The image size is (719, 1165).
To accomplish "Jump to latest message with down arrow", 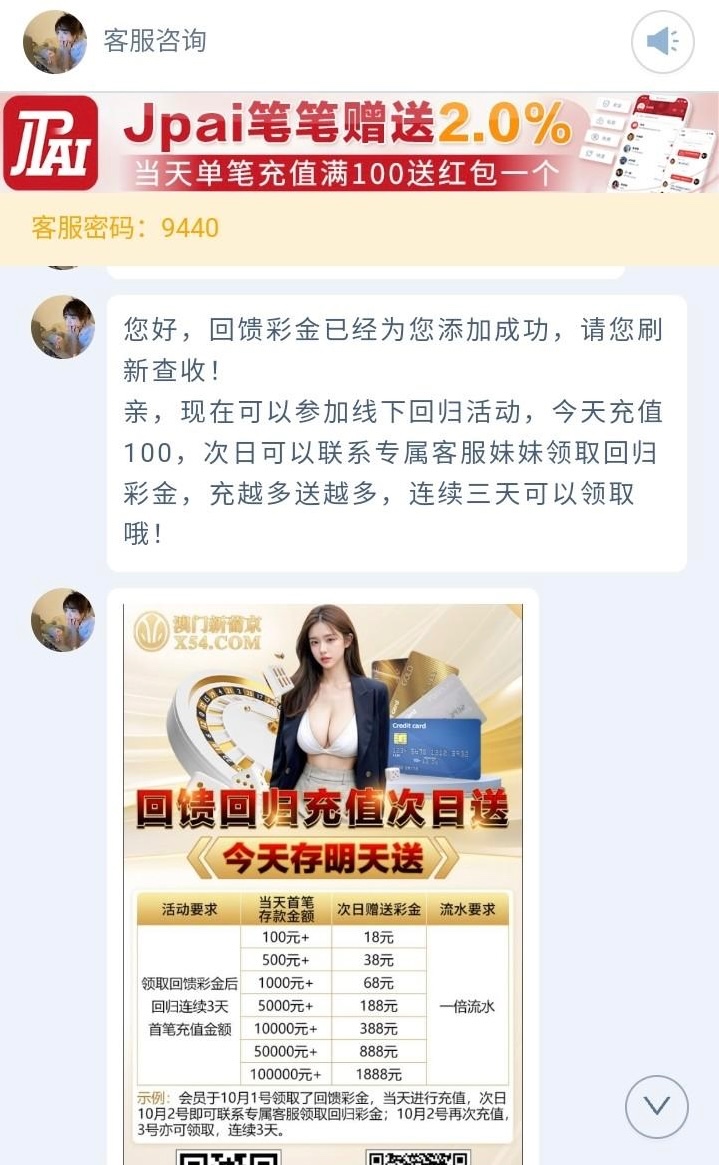I will 656,1106.
